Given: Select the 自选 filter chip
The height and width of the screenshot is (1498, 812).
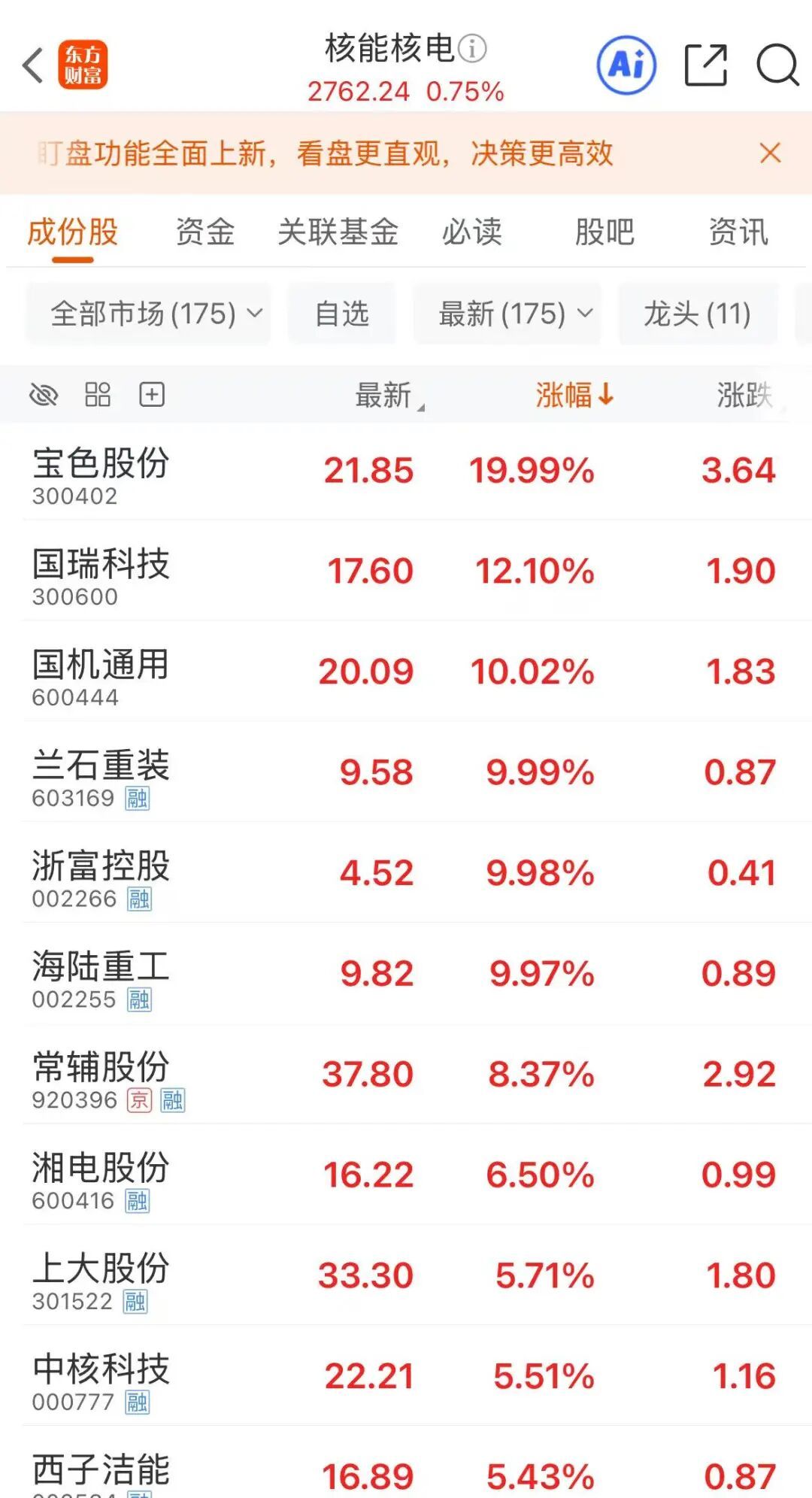Looking at the screenshot, I should pos(342,314).
